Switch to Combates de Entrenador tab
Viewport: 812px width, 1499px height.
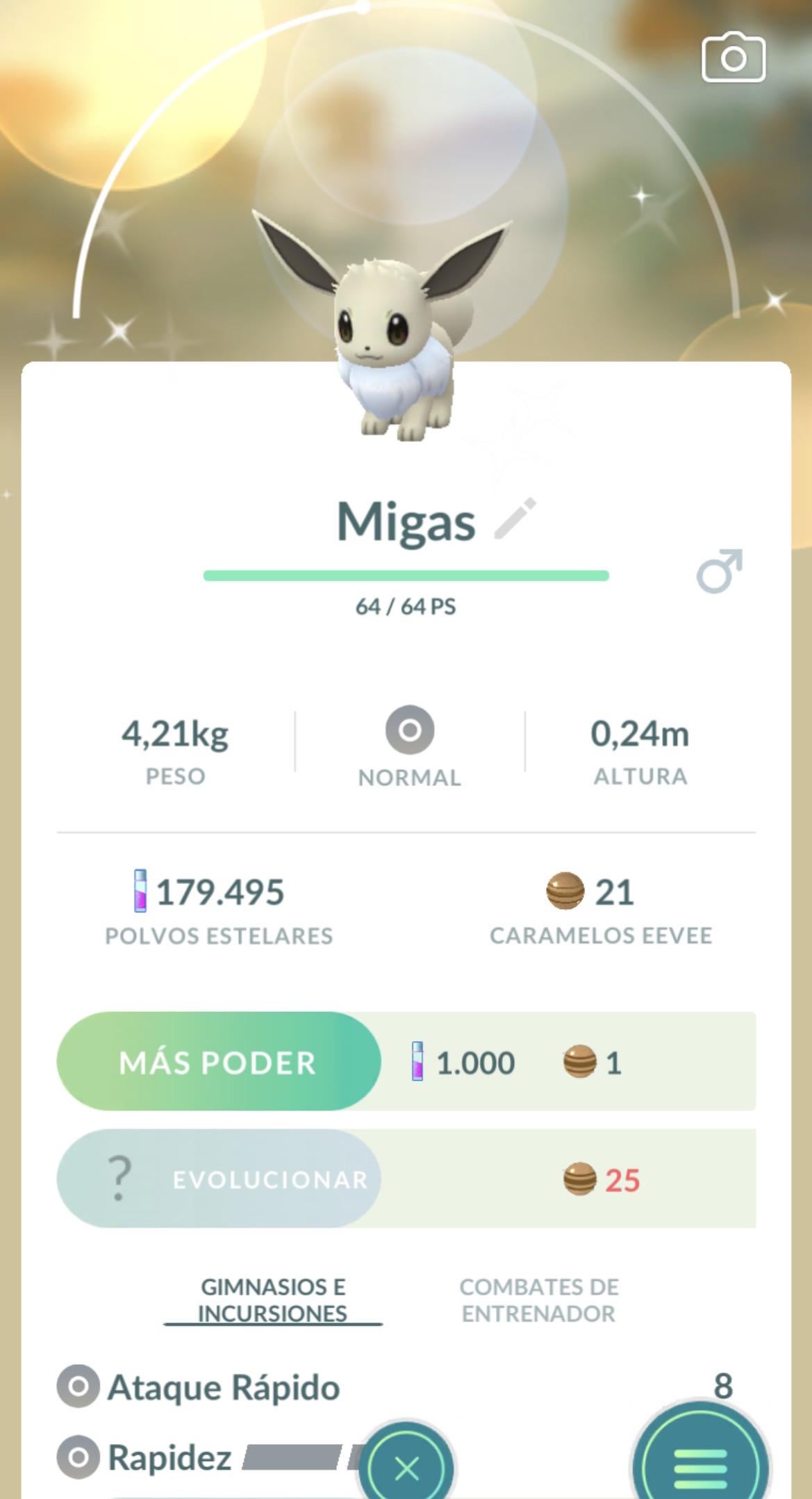538,1300
